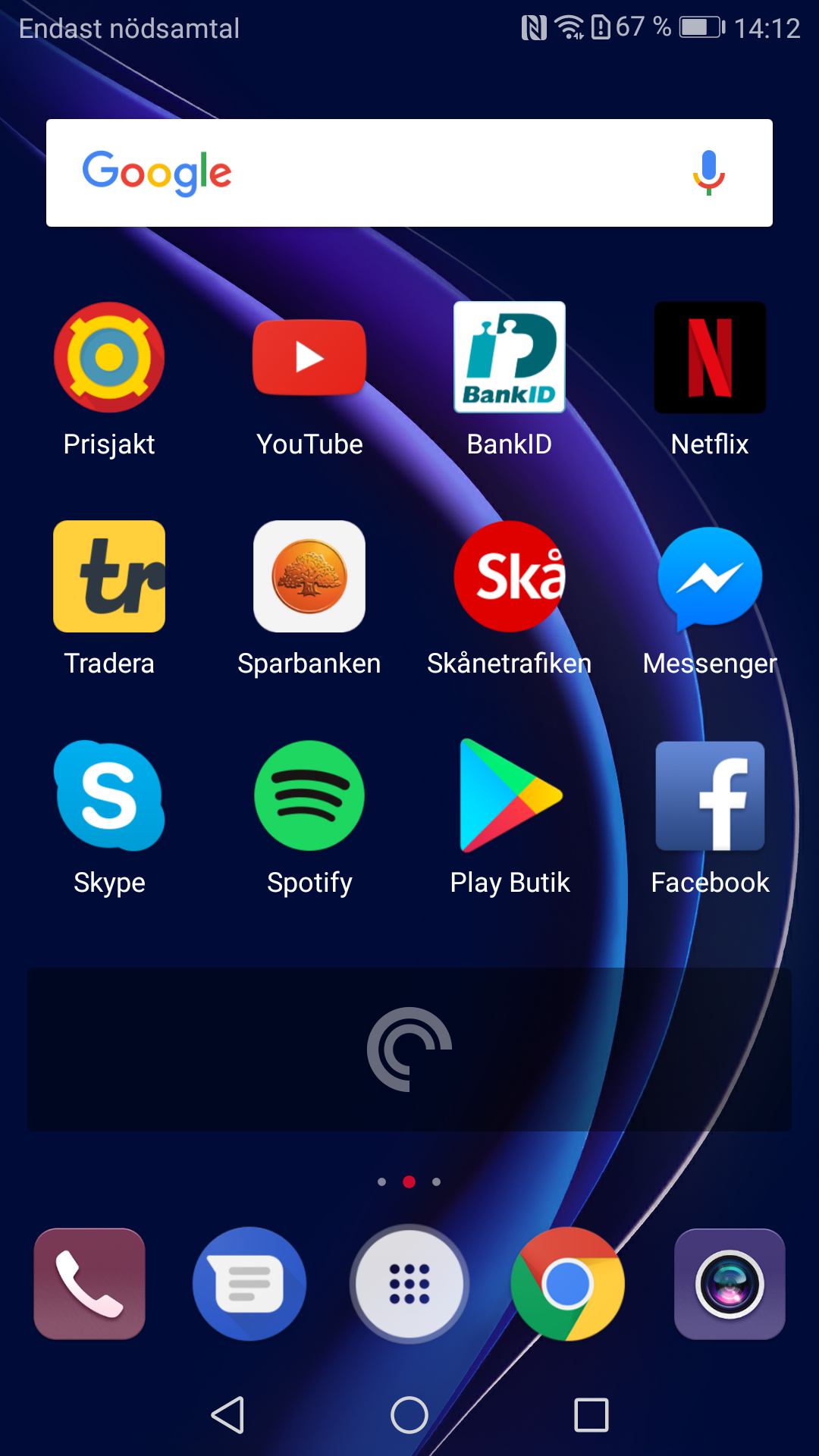Open the camera app in the dock
The height and width of the screenshot is (1456, 819).
point(730,1284)
